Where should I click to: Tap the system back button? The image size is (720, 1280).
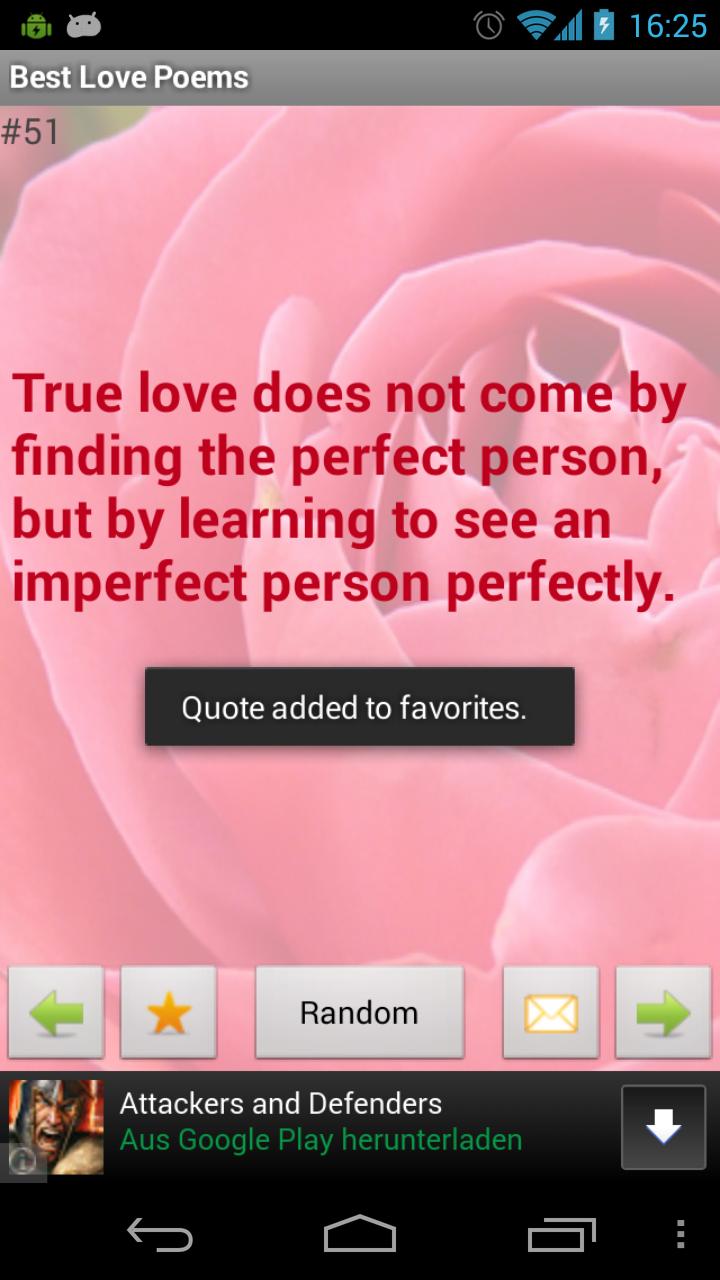tap(159, 1233)
